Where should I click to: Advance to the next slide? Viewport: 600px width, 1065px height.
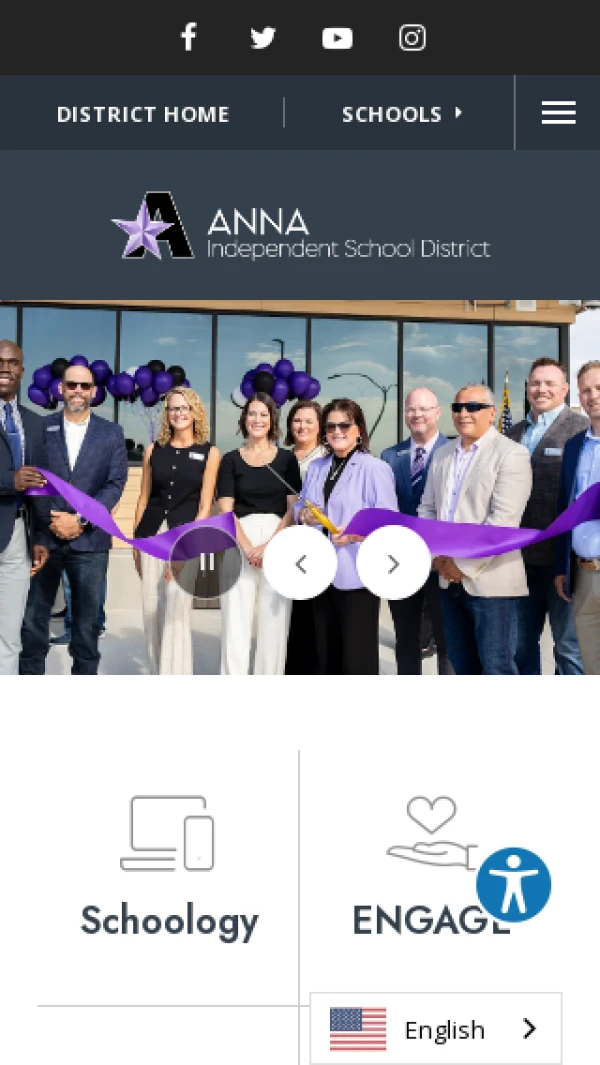coord(393,563)
